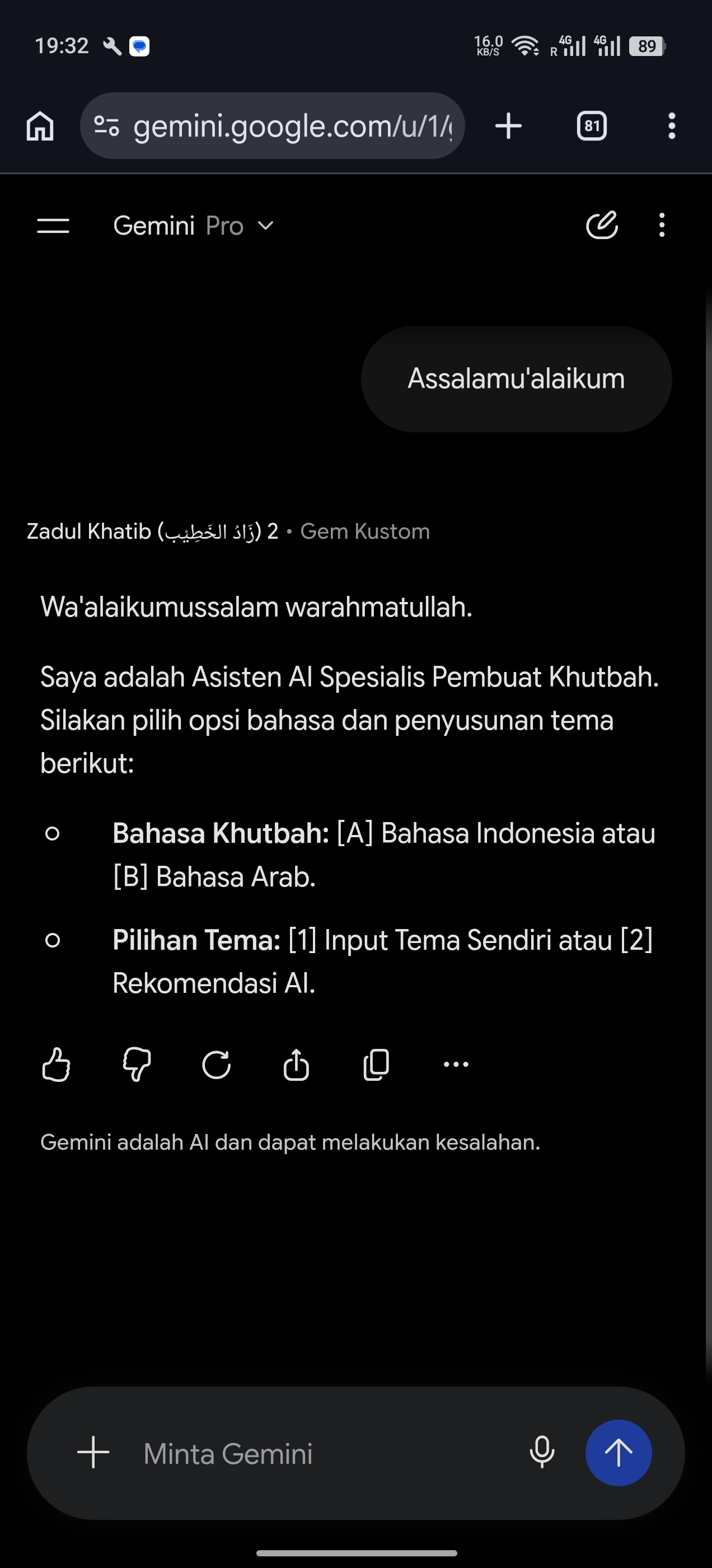This screenshot has height=1568, width=712.
Task: Open a new browser tab
Action: point(508,126)
